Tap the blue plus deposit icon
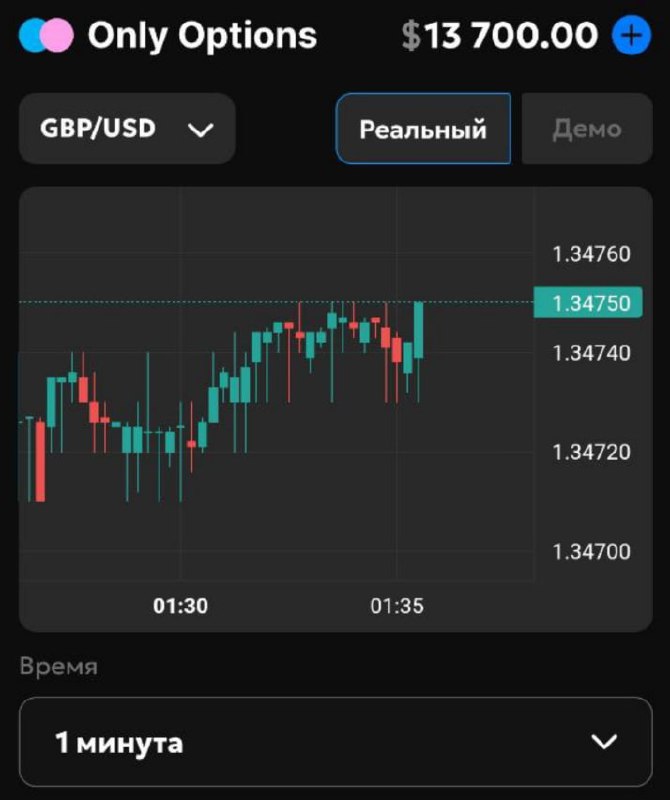Image resolution: width=670 pixels, height=800 pixels. click(x=630, y=37)
